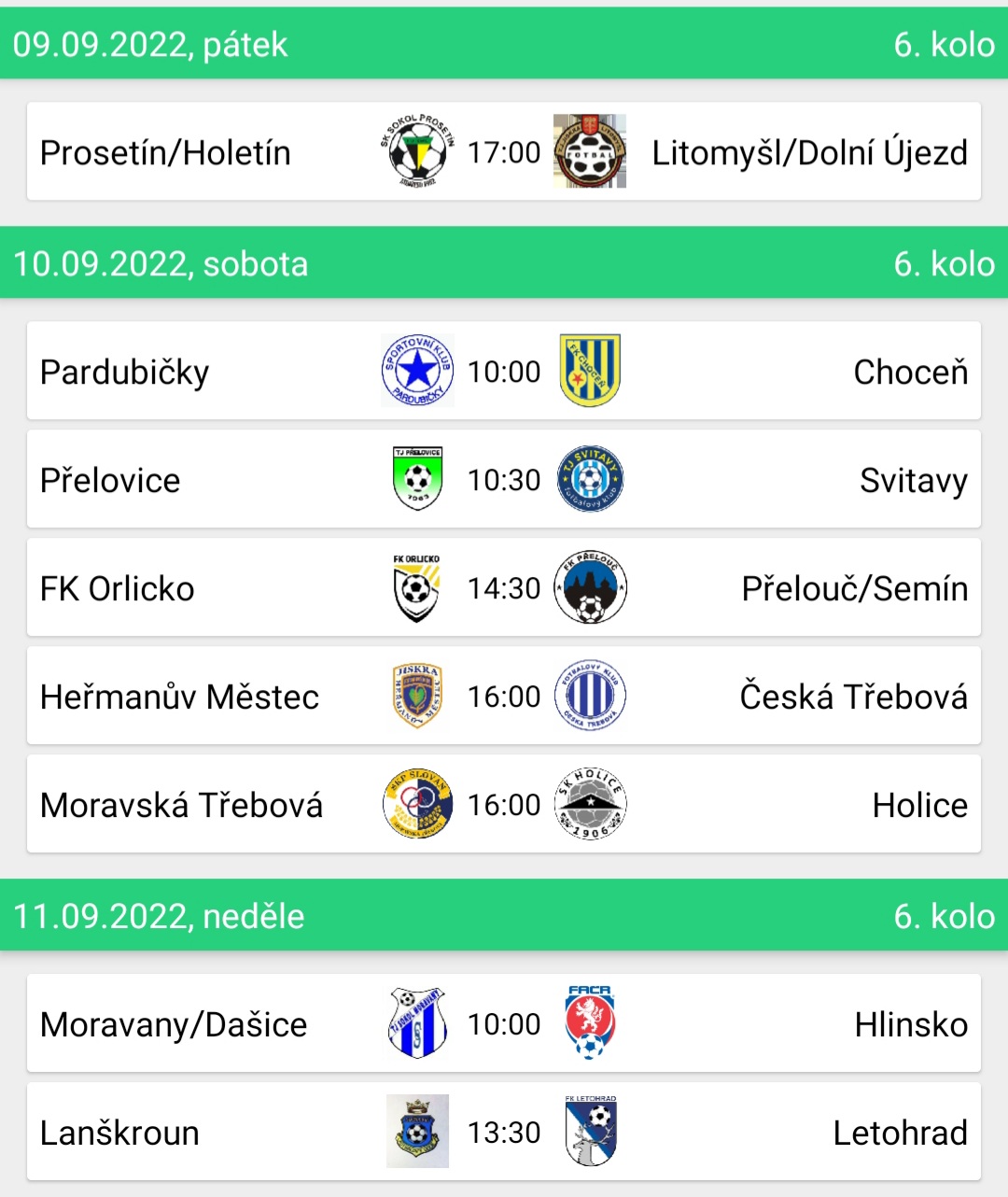View the Lanškroun vs Letohrad match details
The image size is (1008, 1197).
point(504,1133)
